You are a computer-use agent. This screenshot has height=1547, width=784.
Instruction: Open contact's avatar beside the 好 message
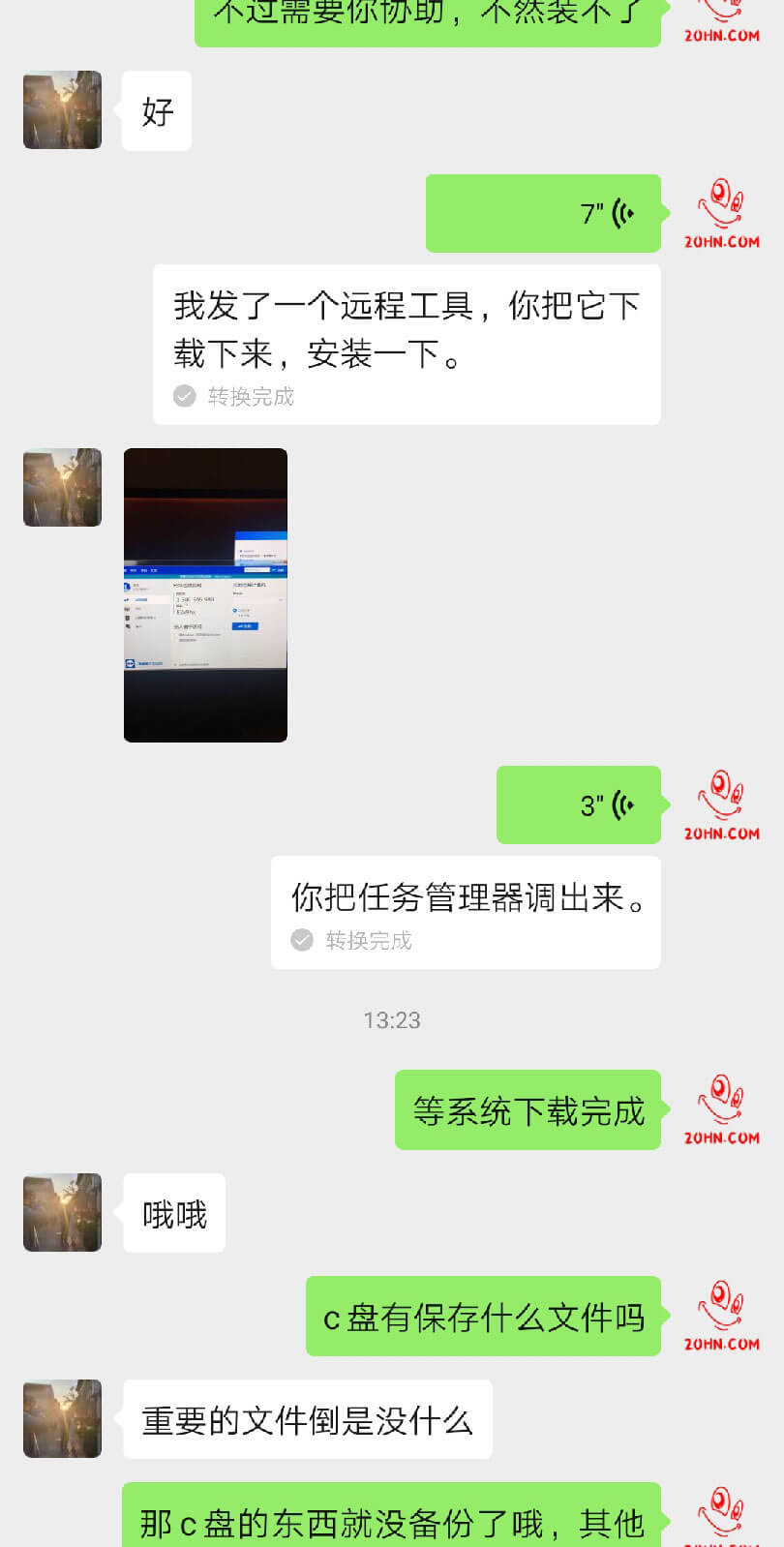coord(63,109)
